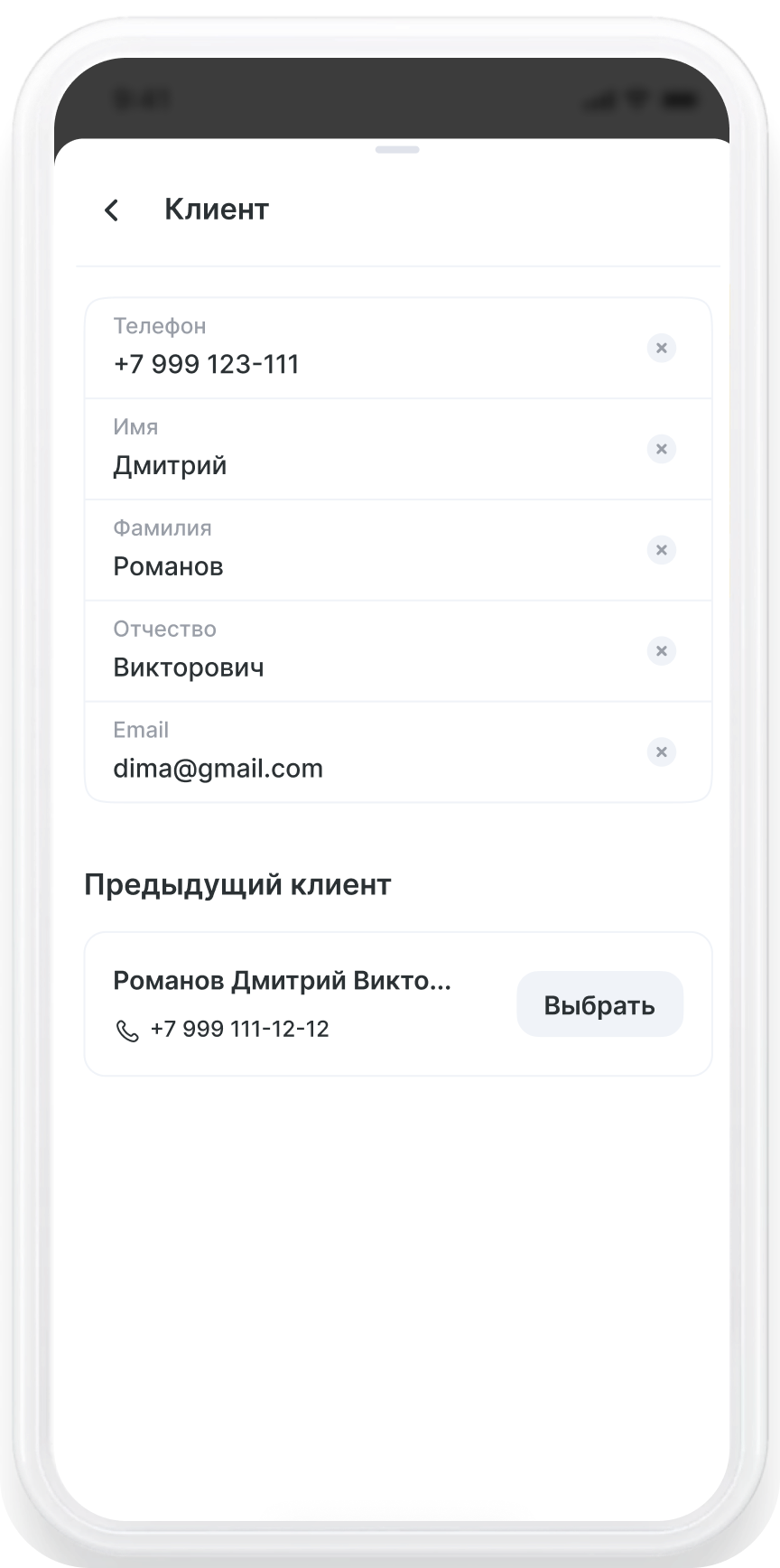Viewport: 780px width, 1568px height.
Task: Clear the Отчество field
Action: pos(661,651)
